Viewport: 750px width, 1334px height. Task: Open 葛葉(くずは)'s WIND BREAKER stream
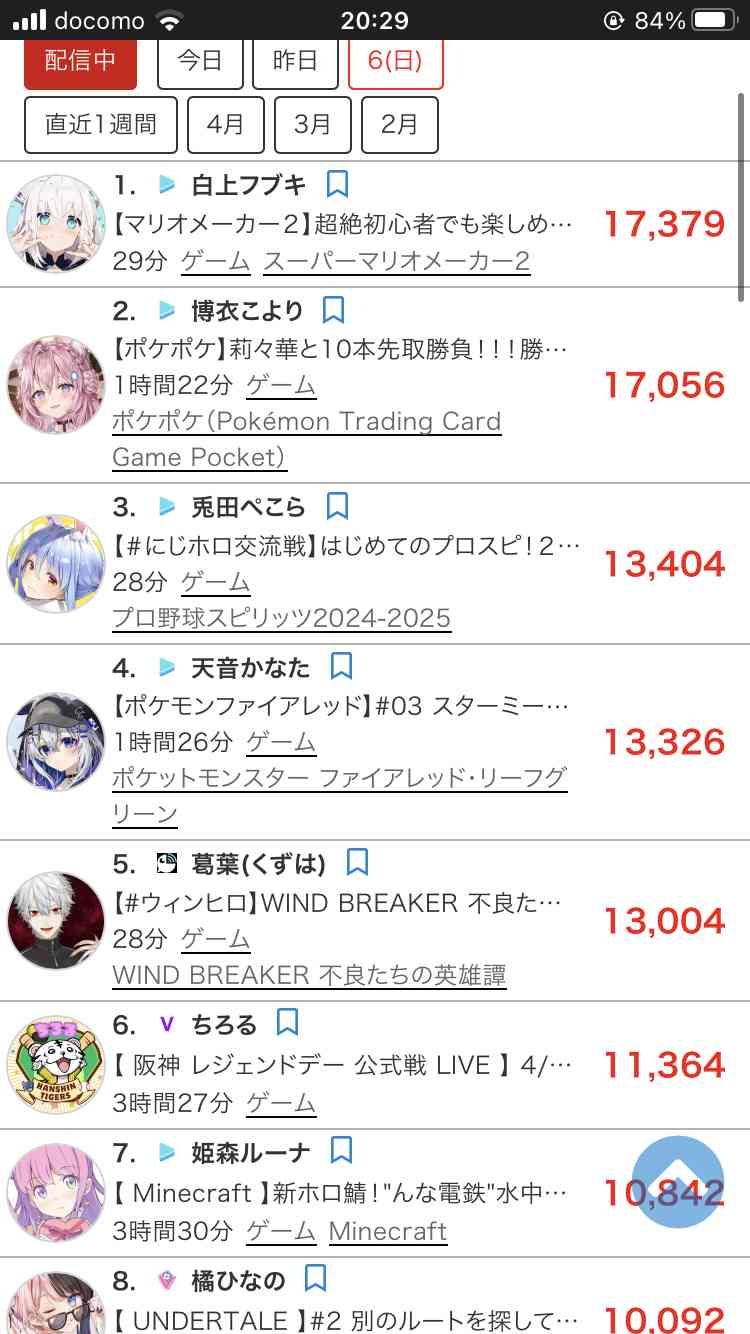tap(337, 903)
